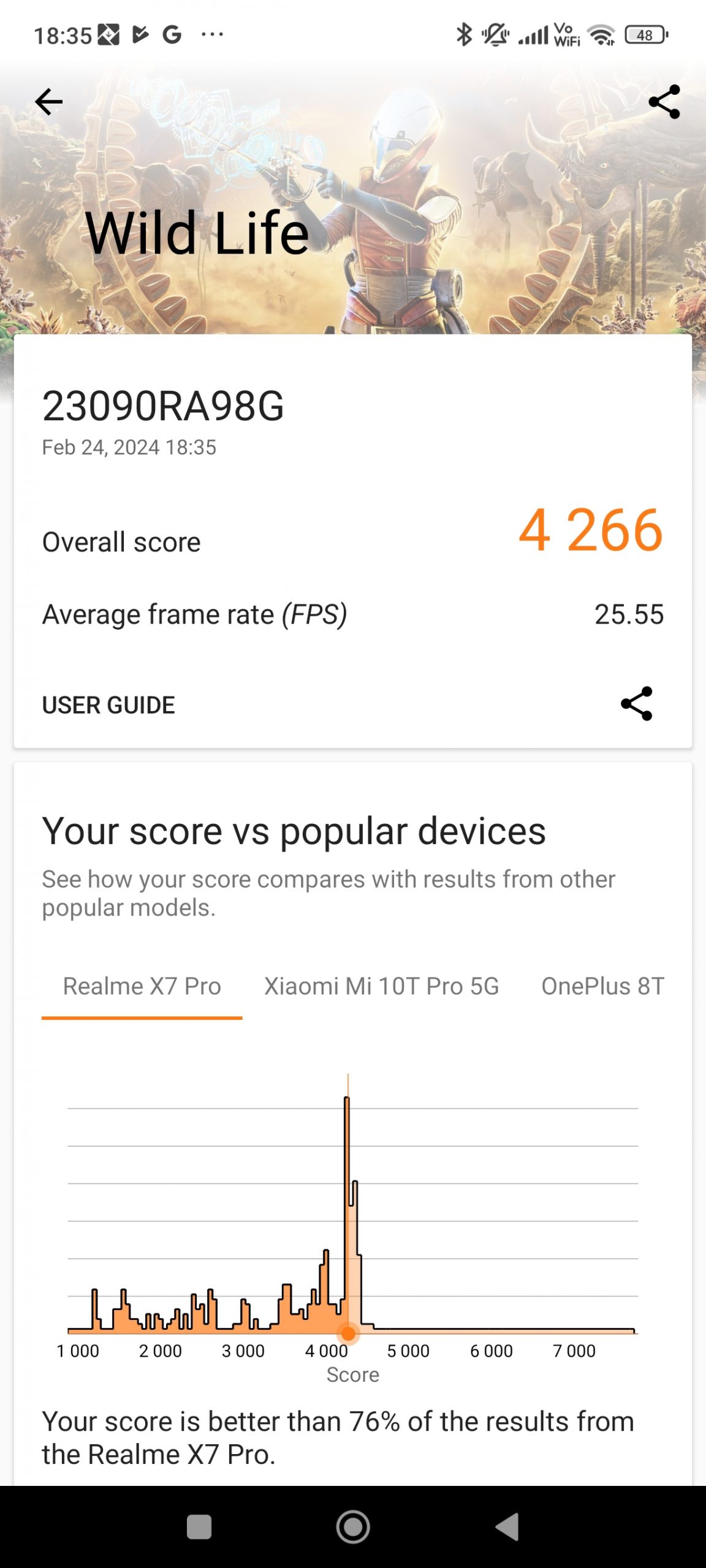Viewport: 706px width, 1568px height.
Task: Switch to the Xiaomi Mi 10T Pro 5G tab
Action: [x=381, y=987]
